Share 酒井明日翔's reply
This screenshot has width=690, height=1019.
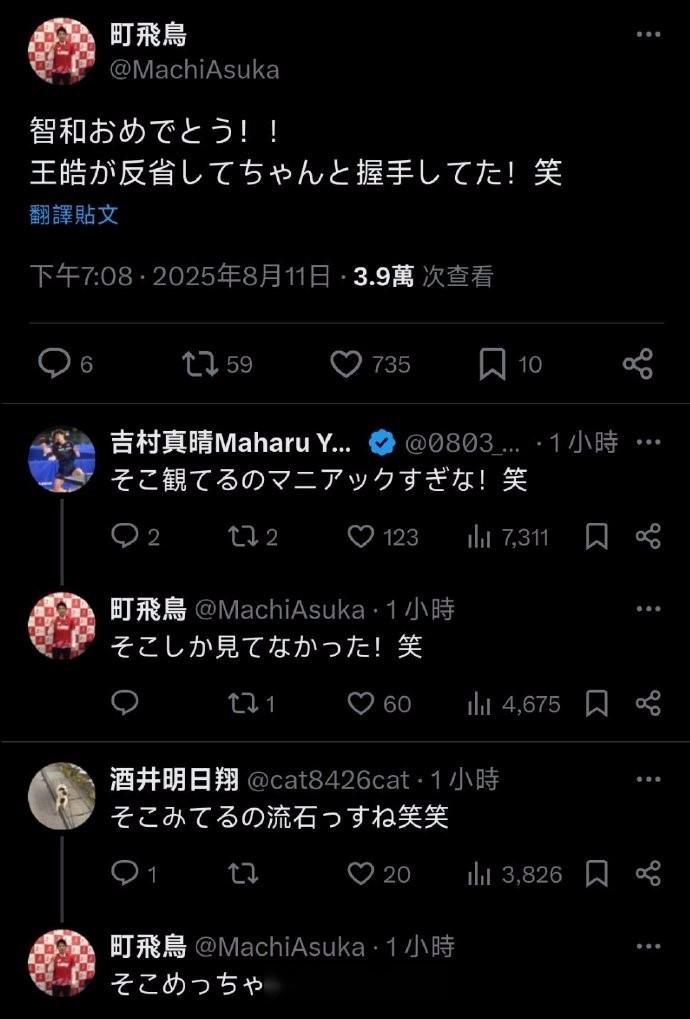pyautogui.click(x=648, y=874)
